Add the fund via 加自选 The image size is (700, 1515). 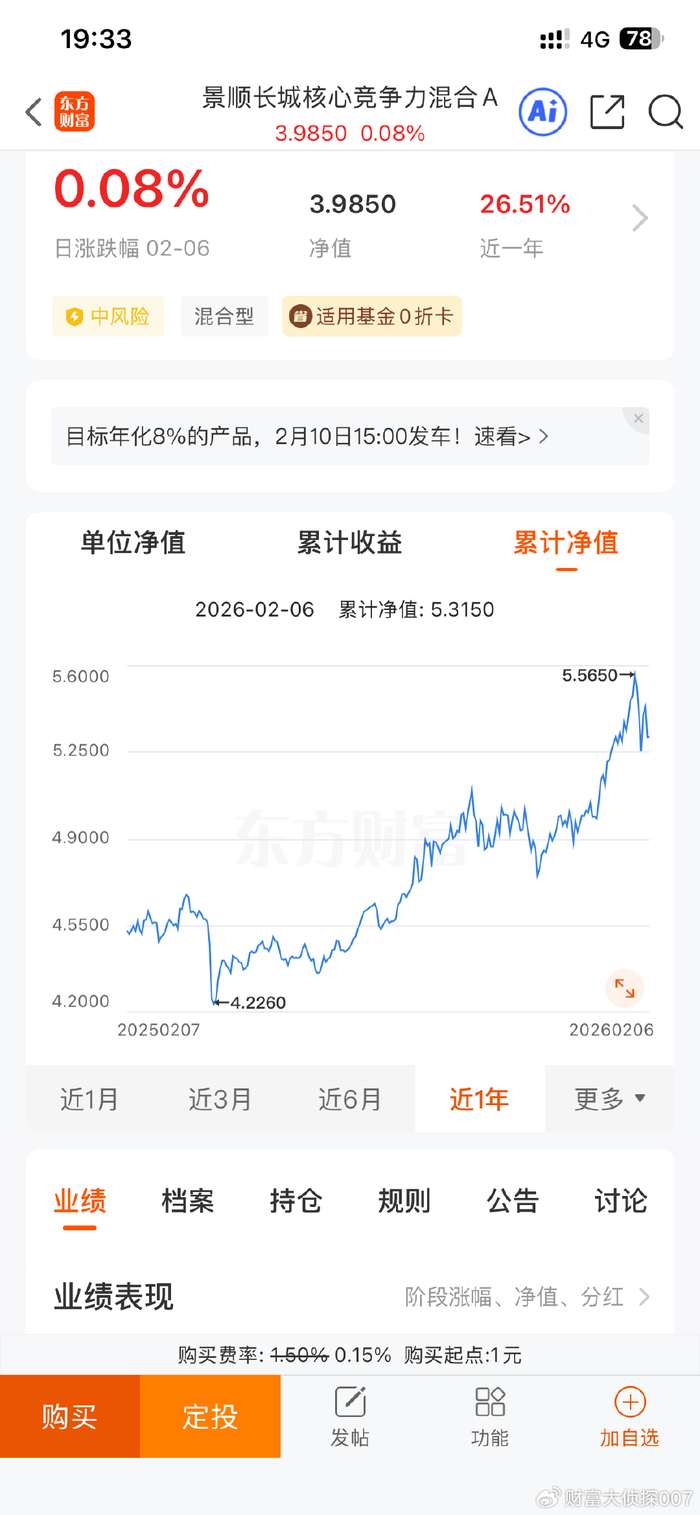[630, 1416]
